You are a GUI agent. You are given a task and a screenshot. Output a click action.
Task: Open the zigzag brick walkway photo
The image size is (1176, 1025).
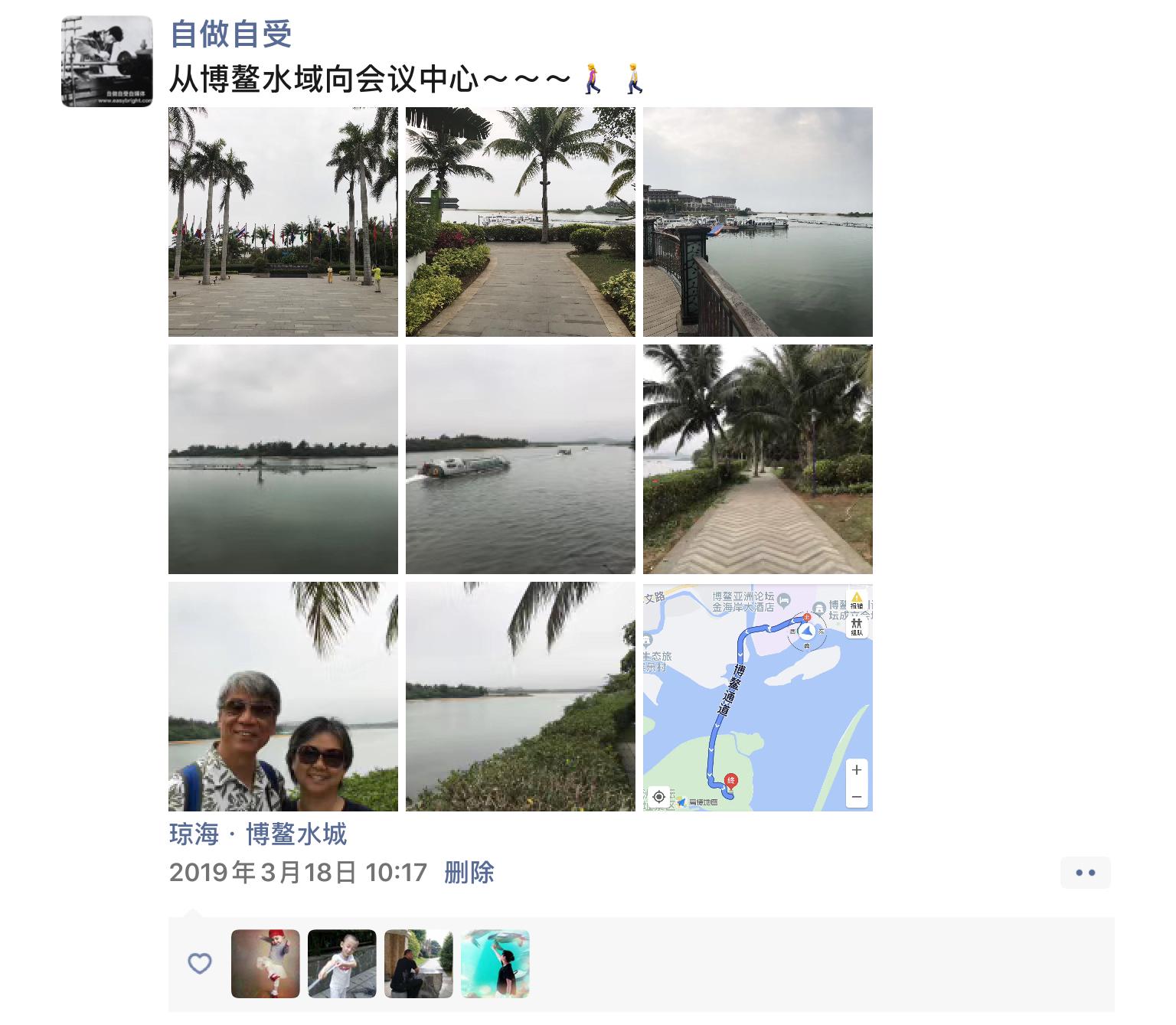point(758,459)
